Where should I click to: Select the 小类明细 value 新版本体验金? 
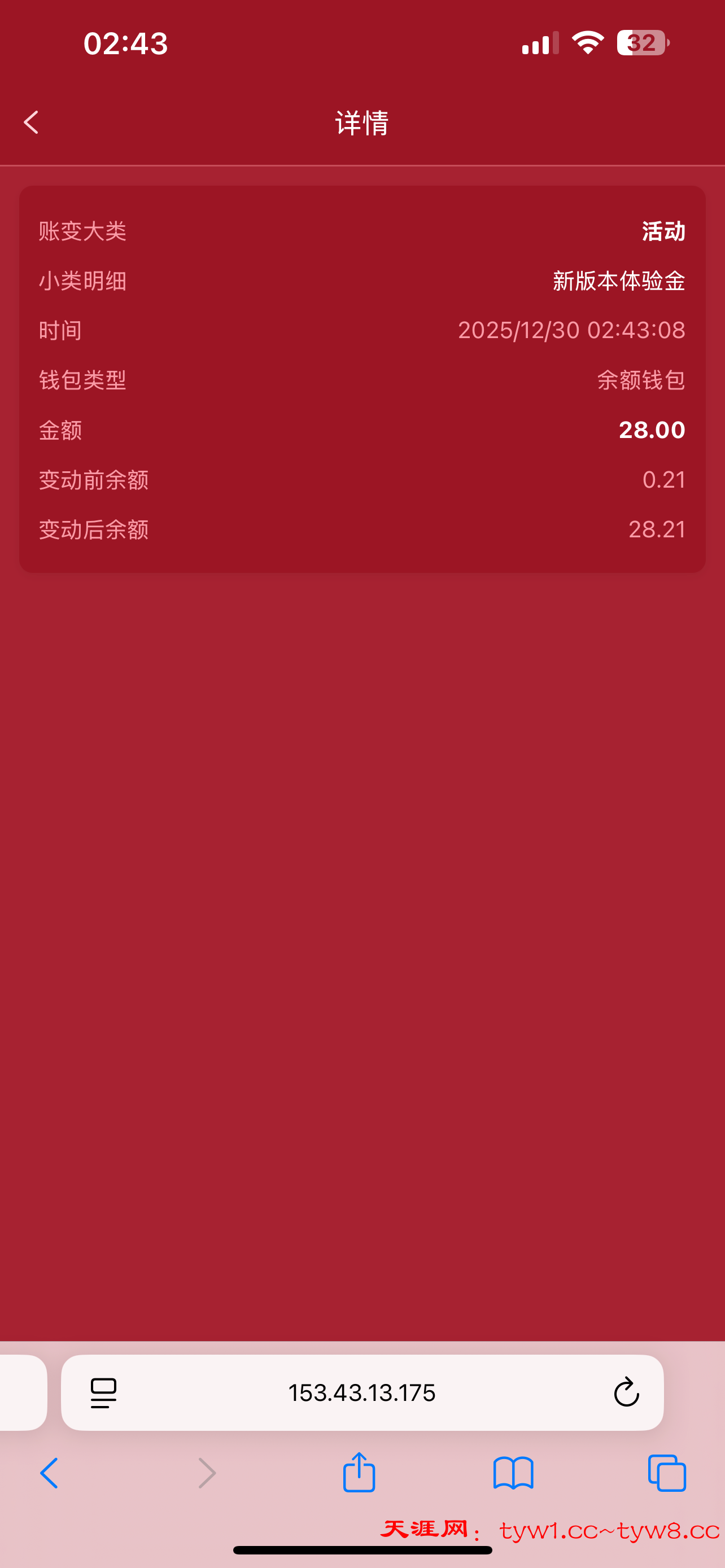(x=617, y=281)
